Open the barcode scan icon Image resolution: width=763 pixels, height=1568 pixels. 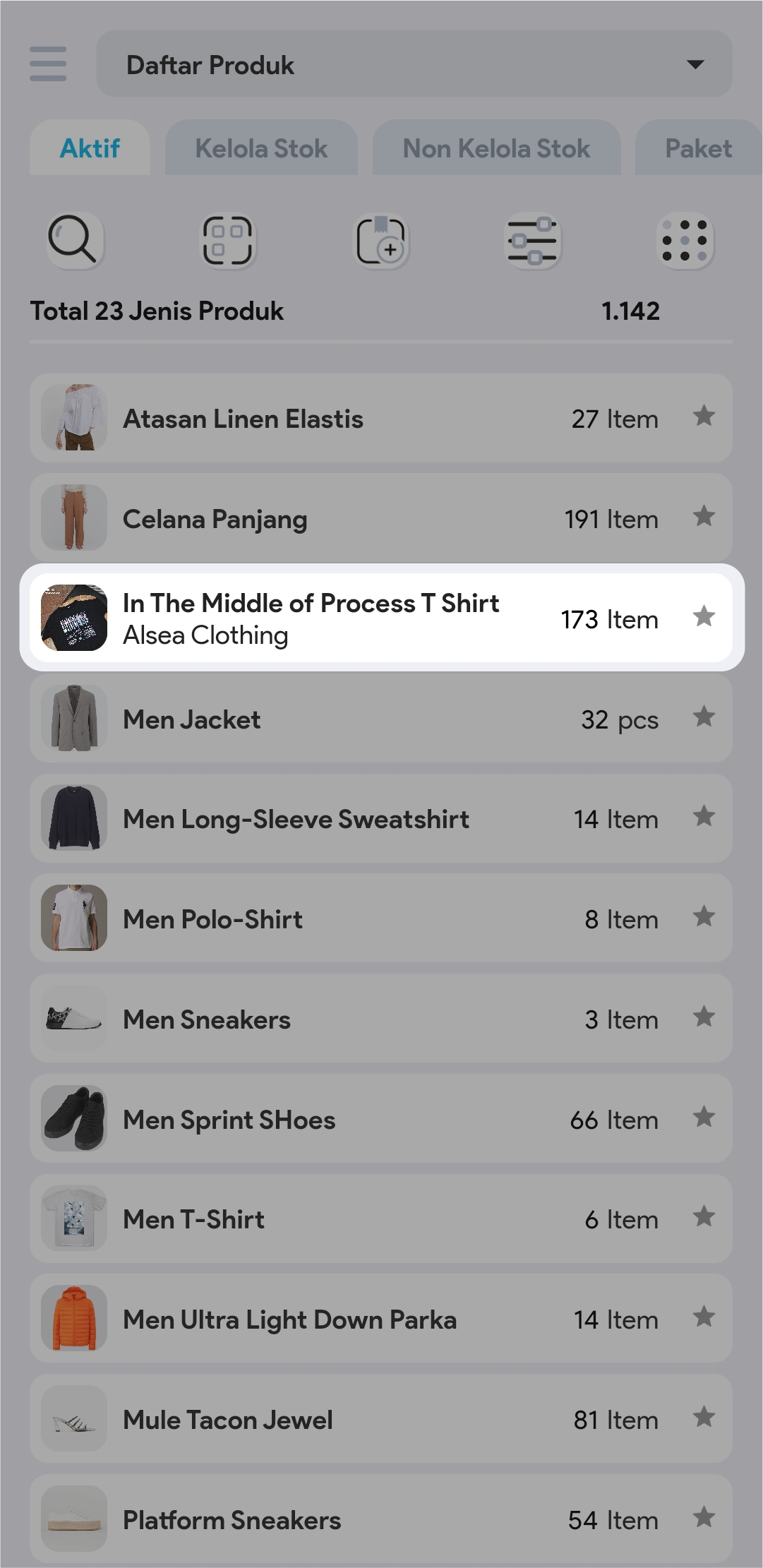[x=227, y=240]
